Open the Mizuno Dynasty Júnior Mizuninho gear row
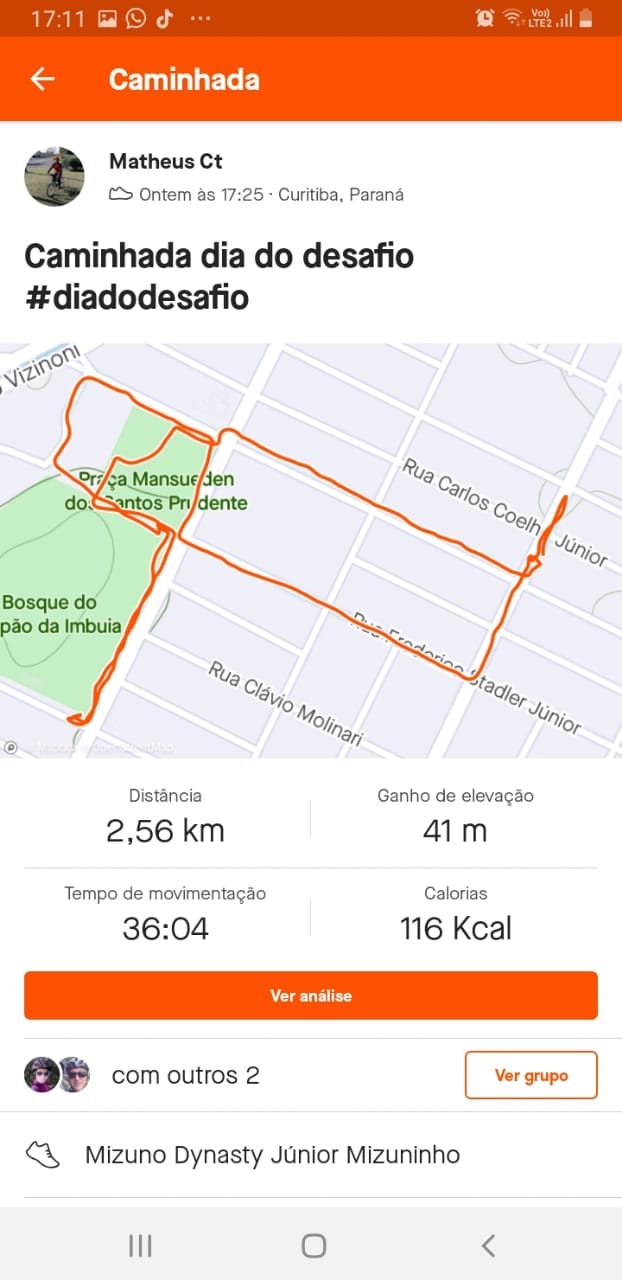 coord(311,1155)
